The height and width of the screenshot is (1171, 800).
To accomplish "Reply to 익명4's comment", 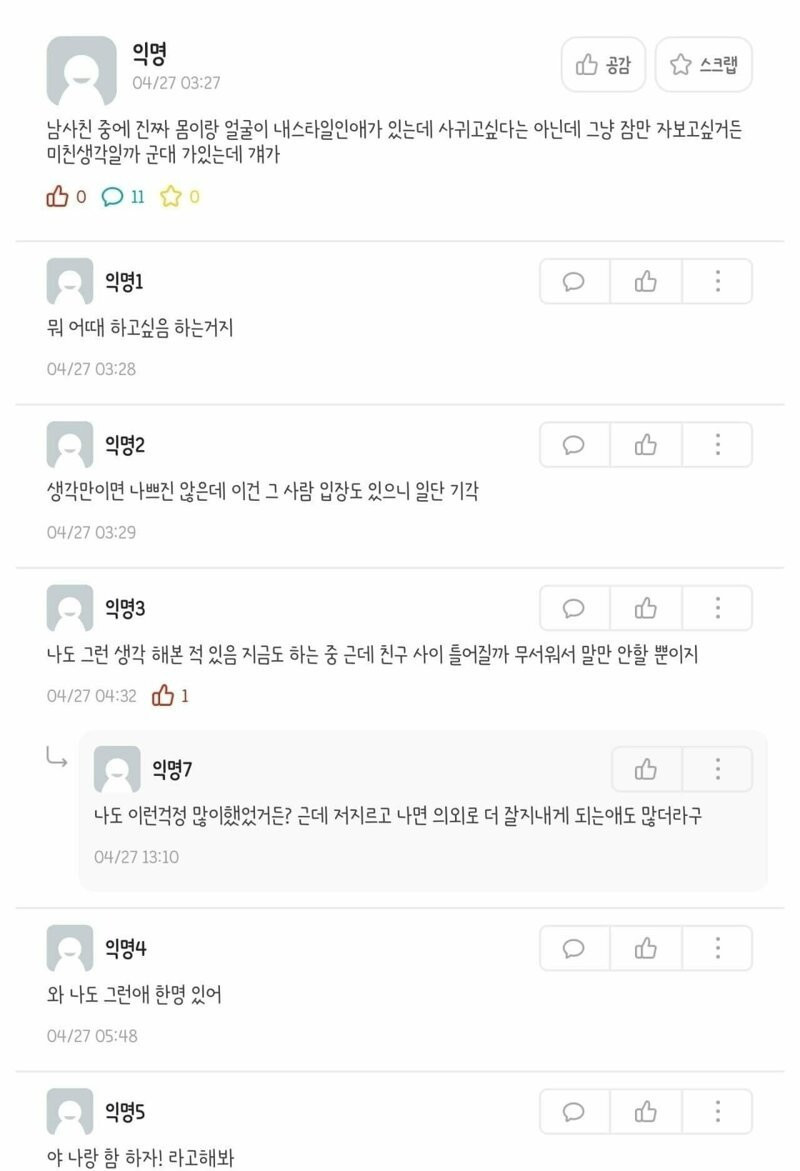I will click(x=574, y=948).
